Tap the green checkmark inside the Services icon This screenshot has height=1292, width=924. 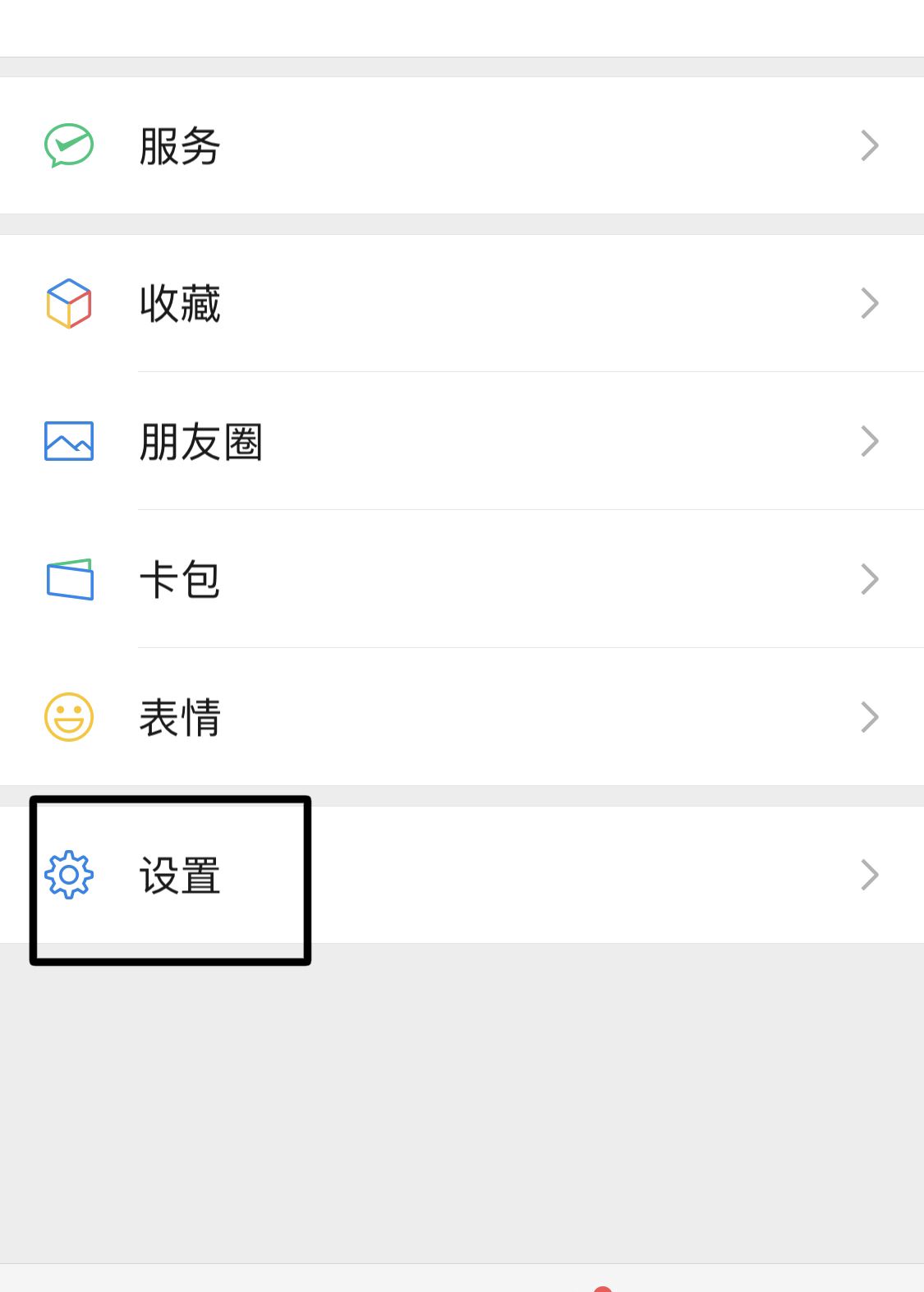tap(69, 145)
